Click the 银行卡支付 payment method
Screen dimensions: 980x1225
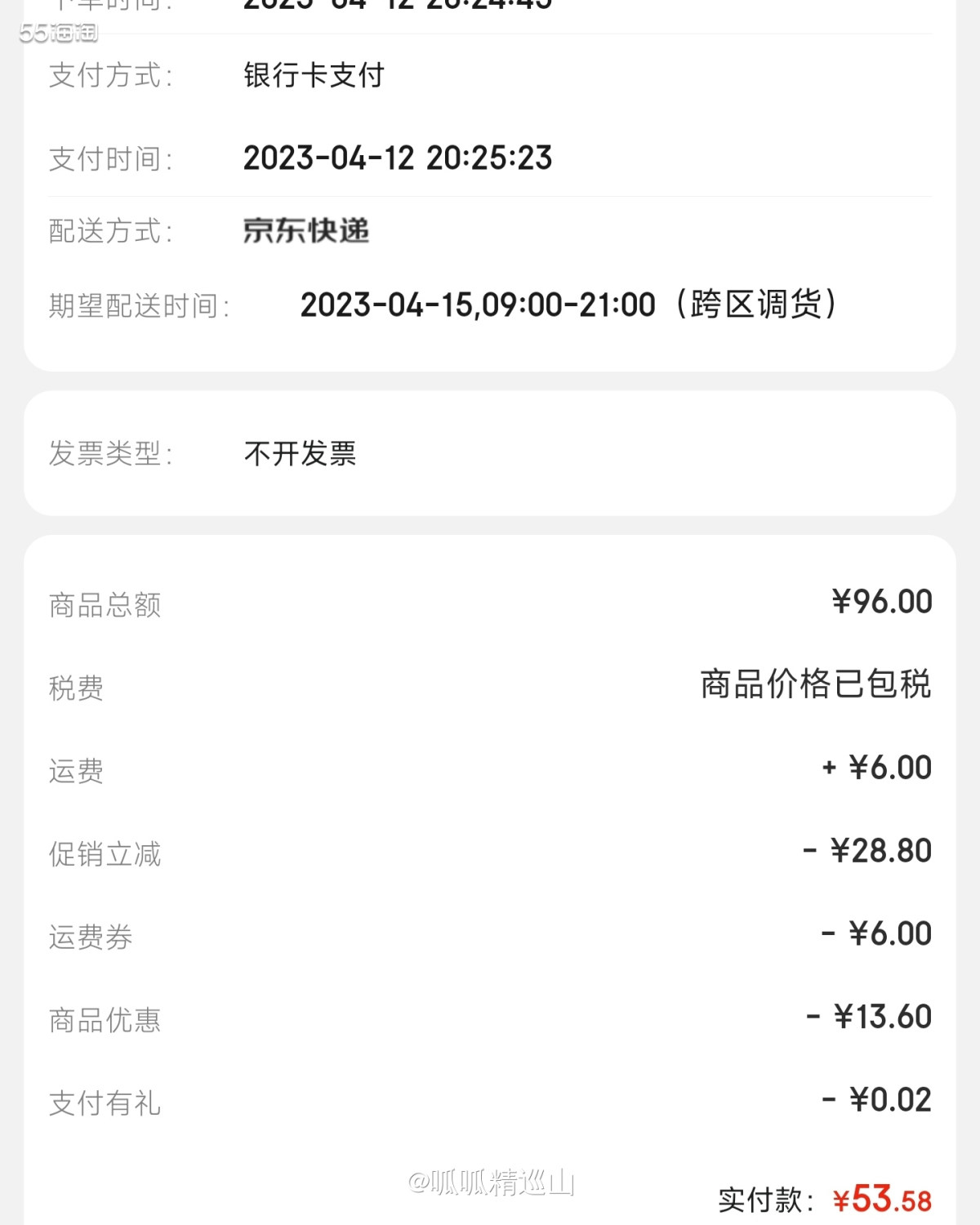coord(314,76)
